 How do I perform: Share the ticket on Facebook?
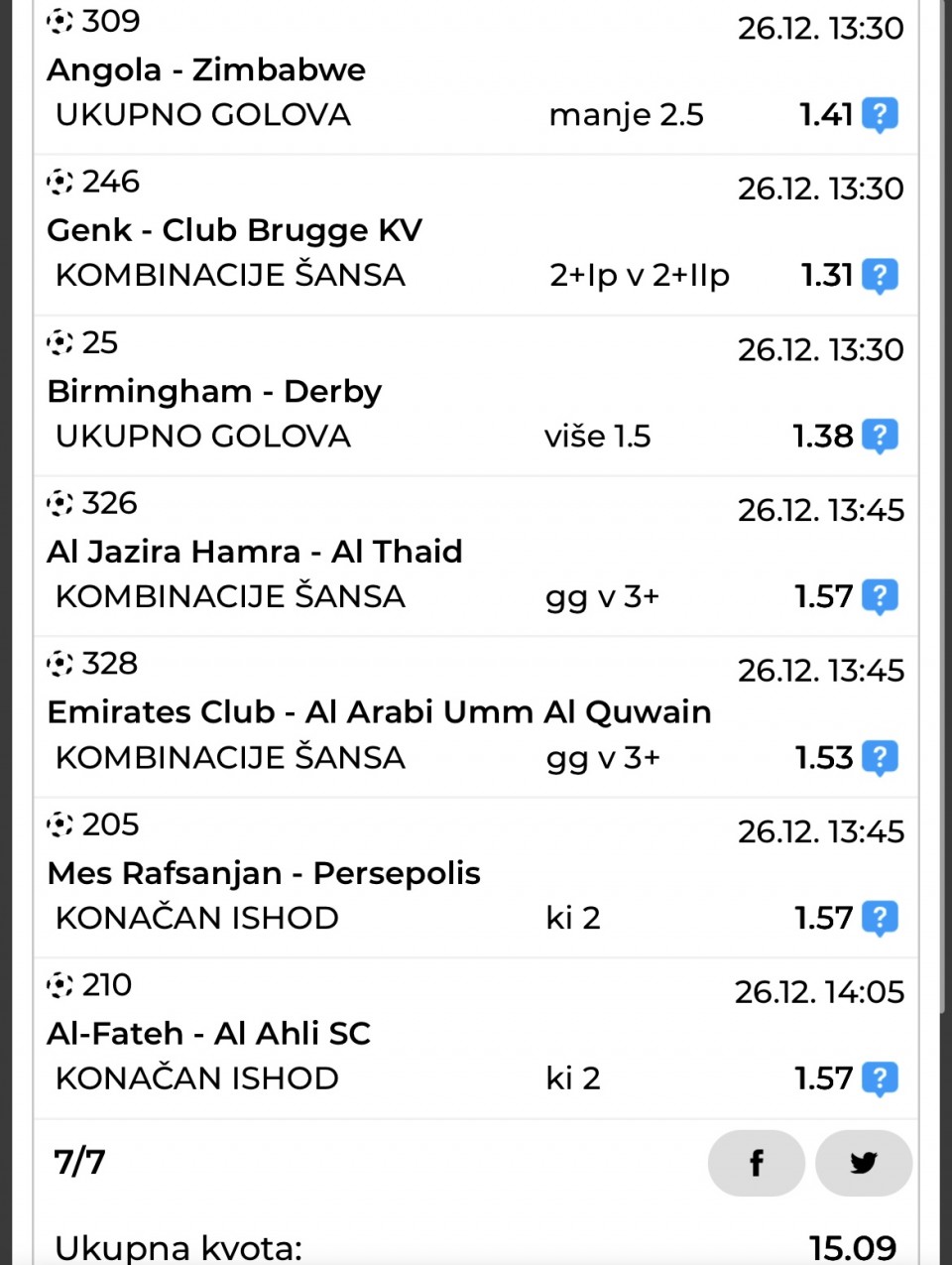point(756,1163)
